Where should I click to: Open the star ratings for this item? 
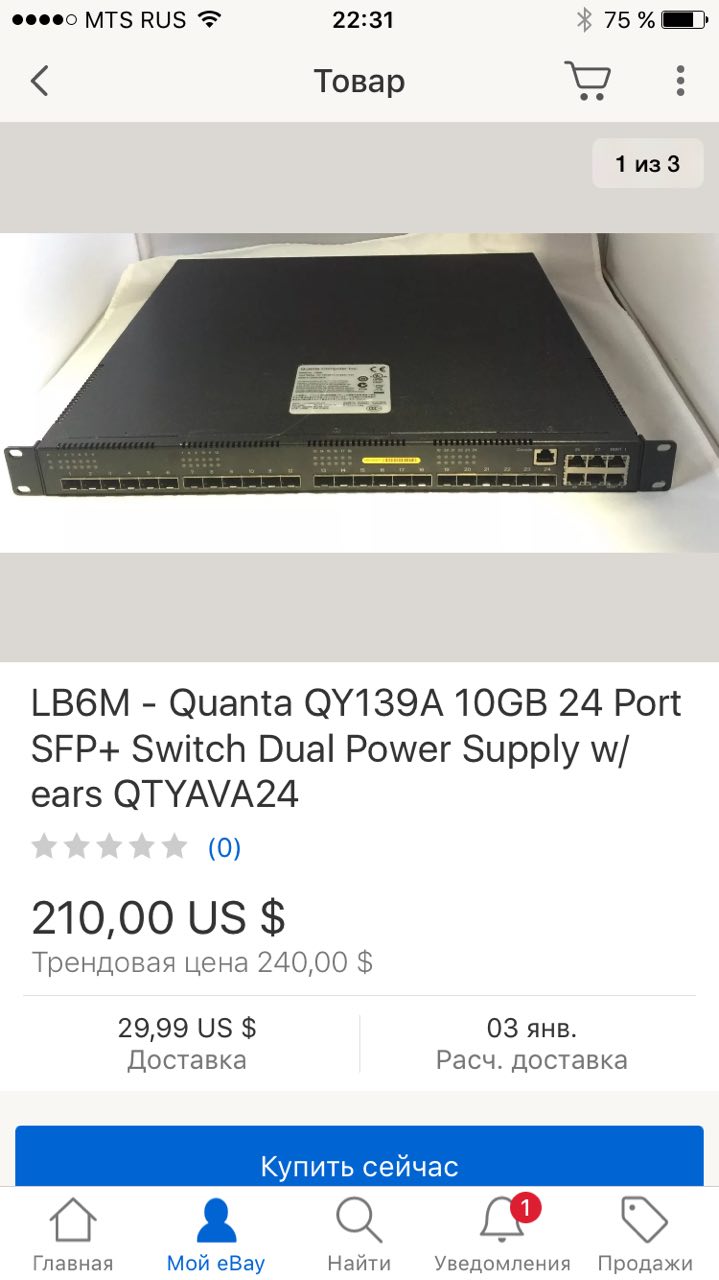110,847
